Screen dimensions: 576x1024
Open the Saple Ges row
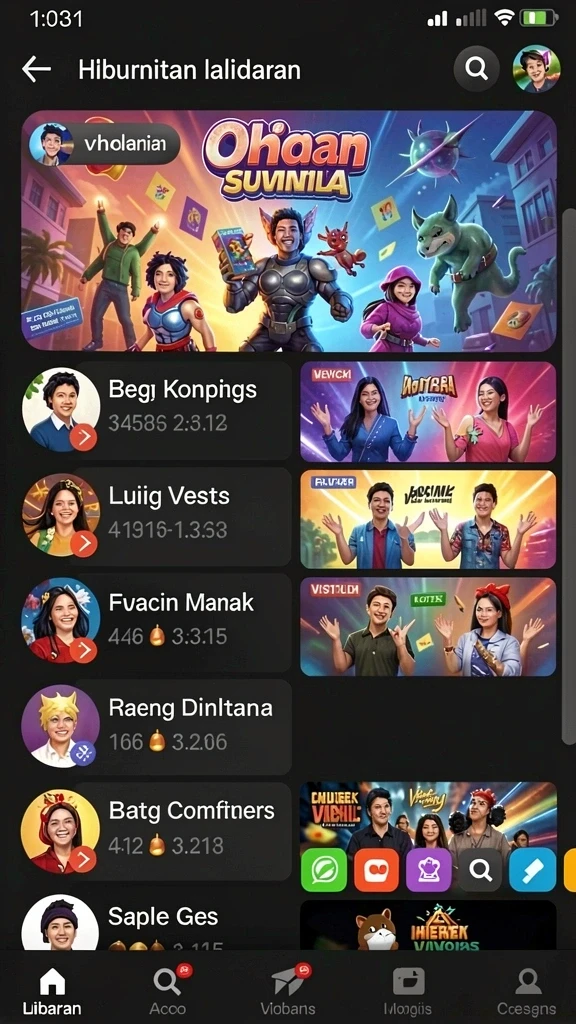157,922
